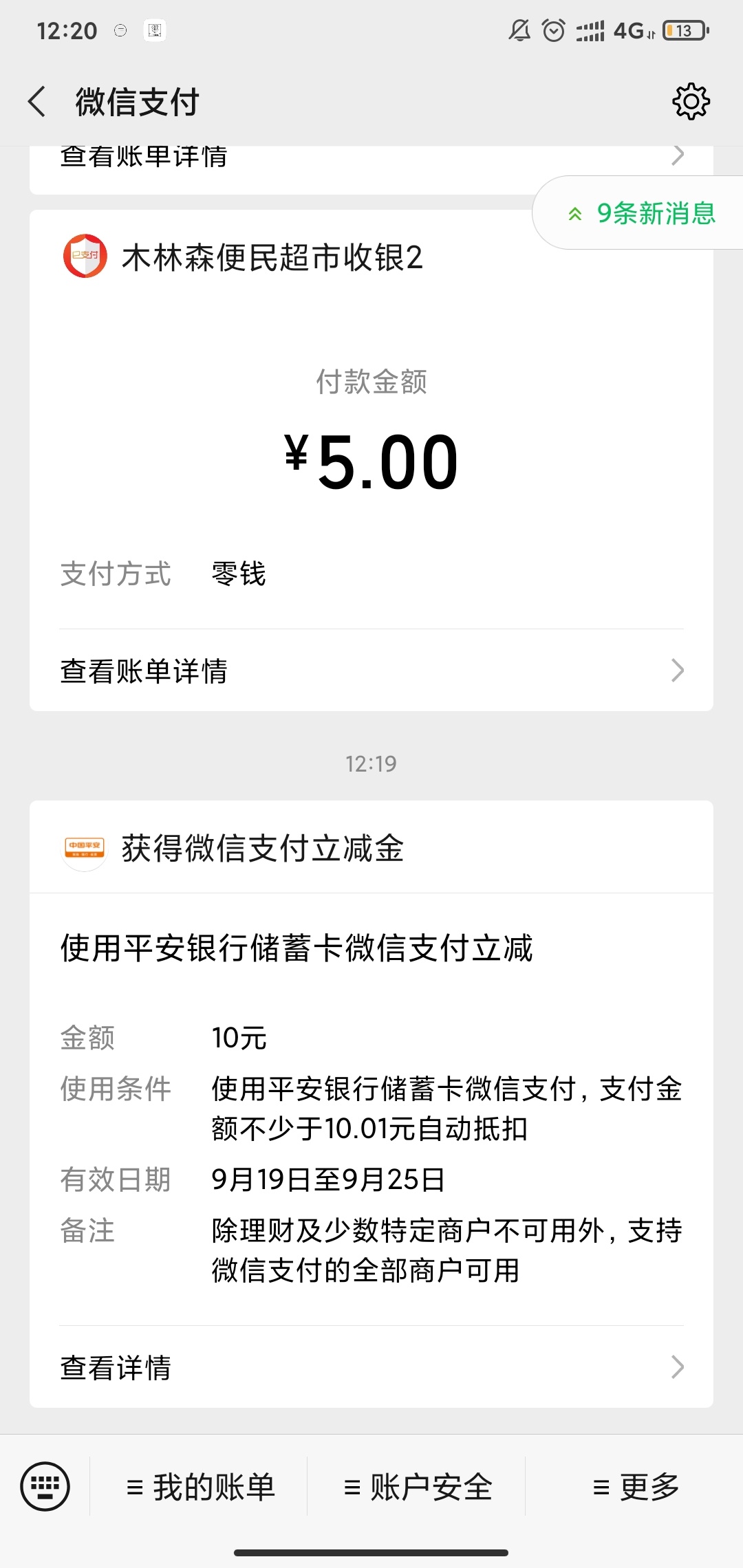Open the 木林森便民超市收银2 payment card
This screenshot has height=1568, width=743.
[x=371, y=460]
